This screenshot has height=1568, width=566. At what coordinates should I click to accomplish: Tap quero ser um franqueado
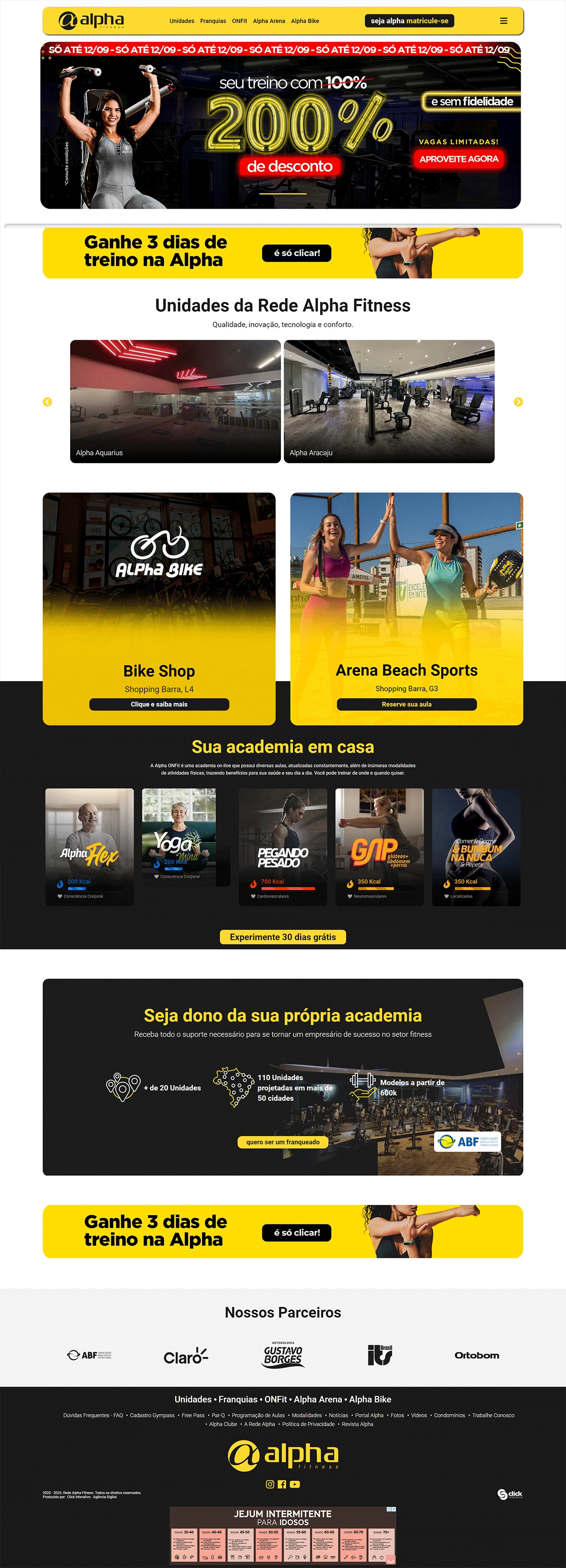[283, 1142]
